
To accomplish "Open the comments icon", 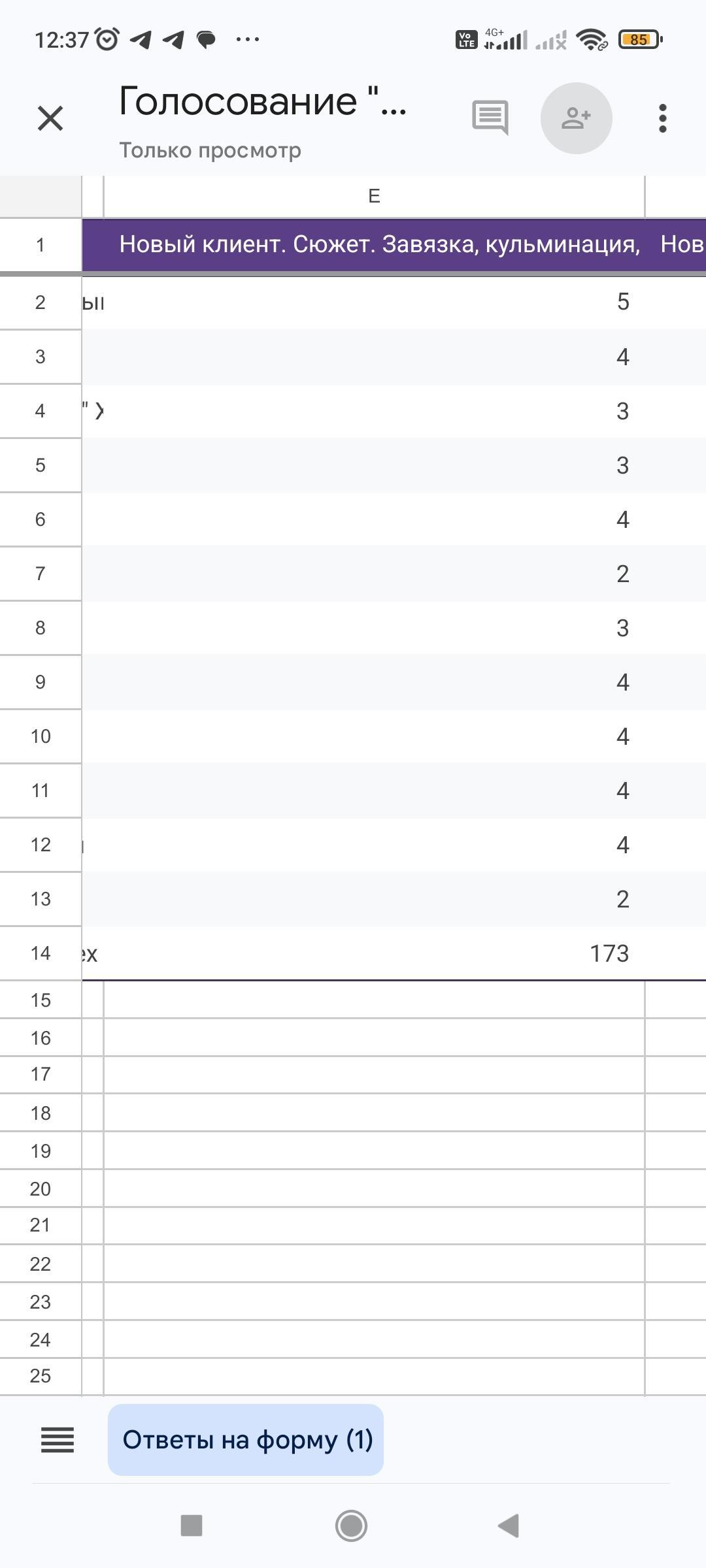I will (x=490, y=118).
